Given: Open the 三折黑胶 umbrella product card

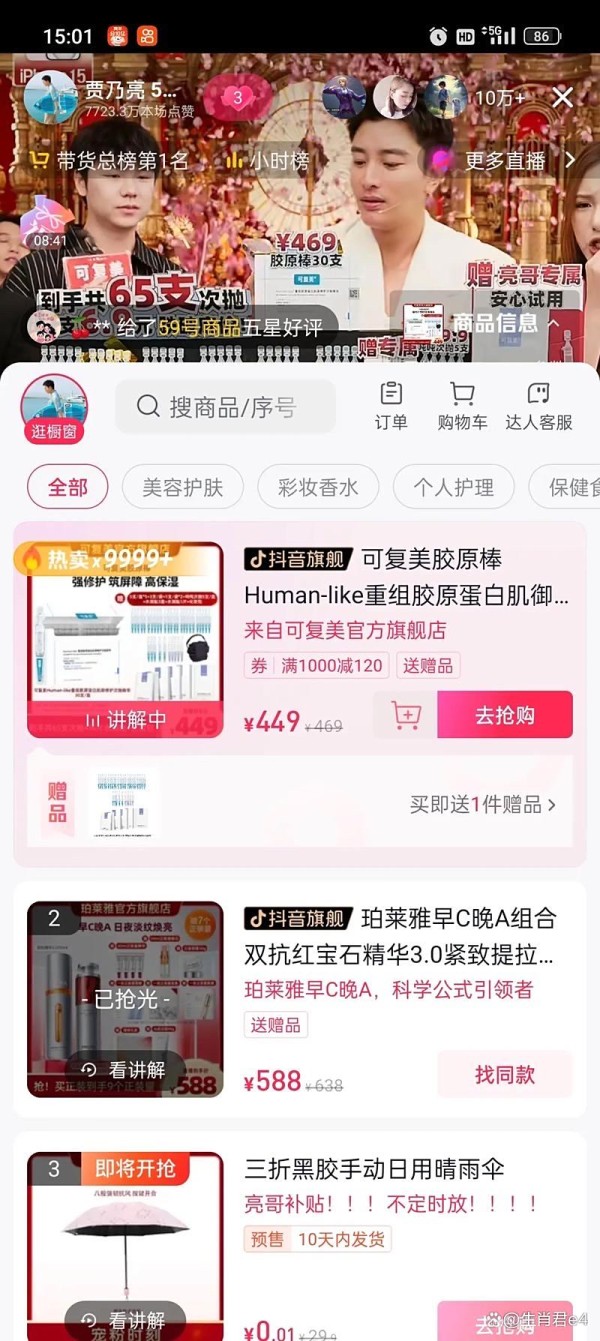Looking at the screenshot, I should pos(300,1236).
